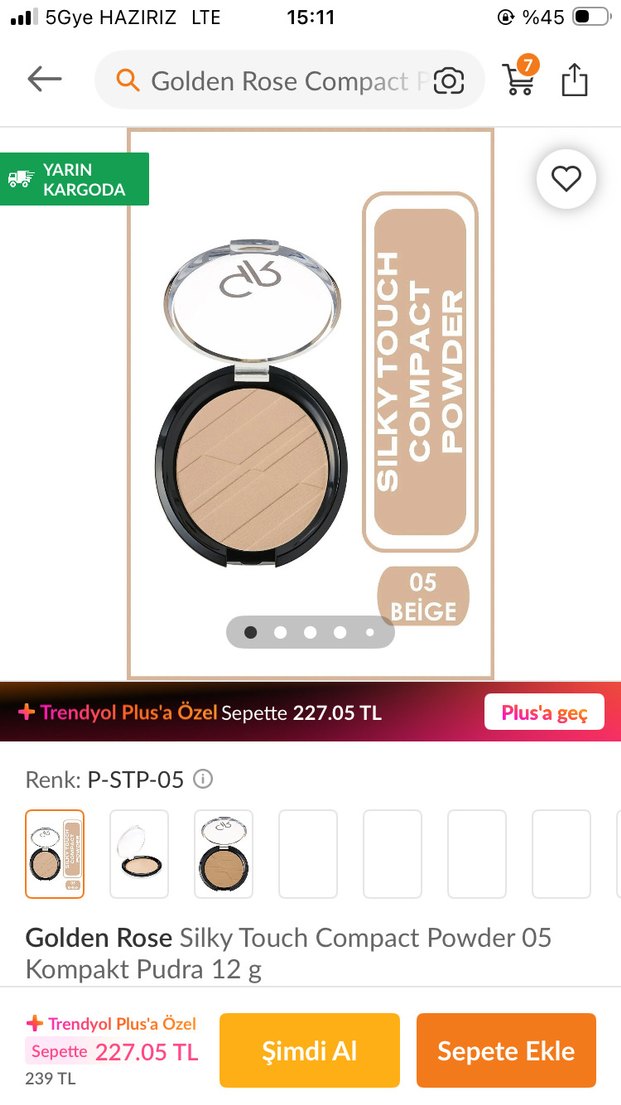Tap Plus'a geç button
Image resolution: width=621 pixels, height=1105 pixels.
(x=544, y=713)
